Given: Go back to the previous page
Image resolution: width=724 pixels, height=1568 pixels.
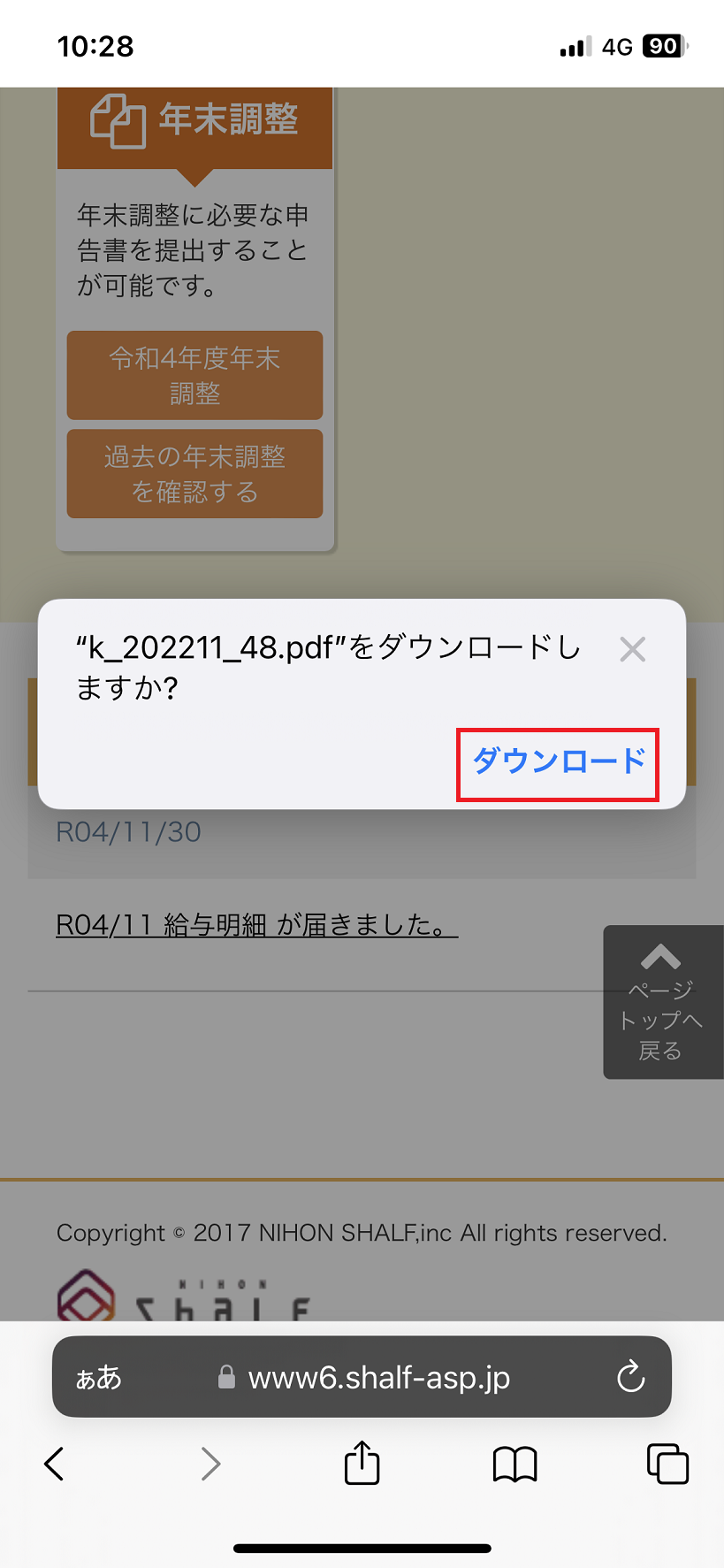Looking at the screenshot, I should [x=54, y=1464].
